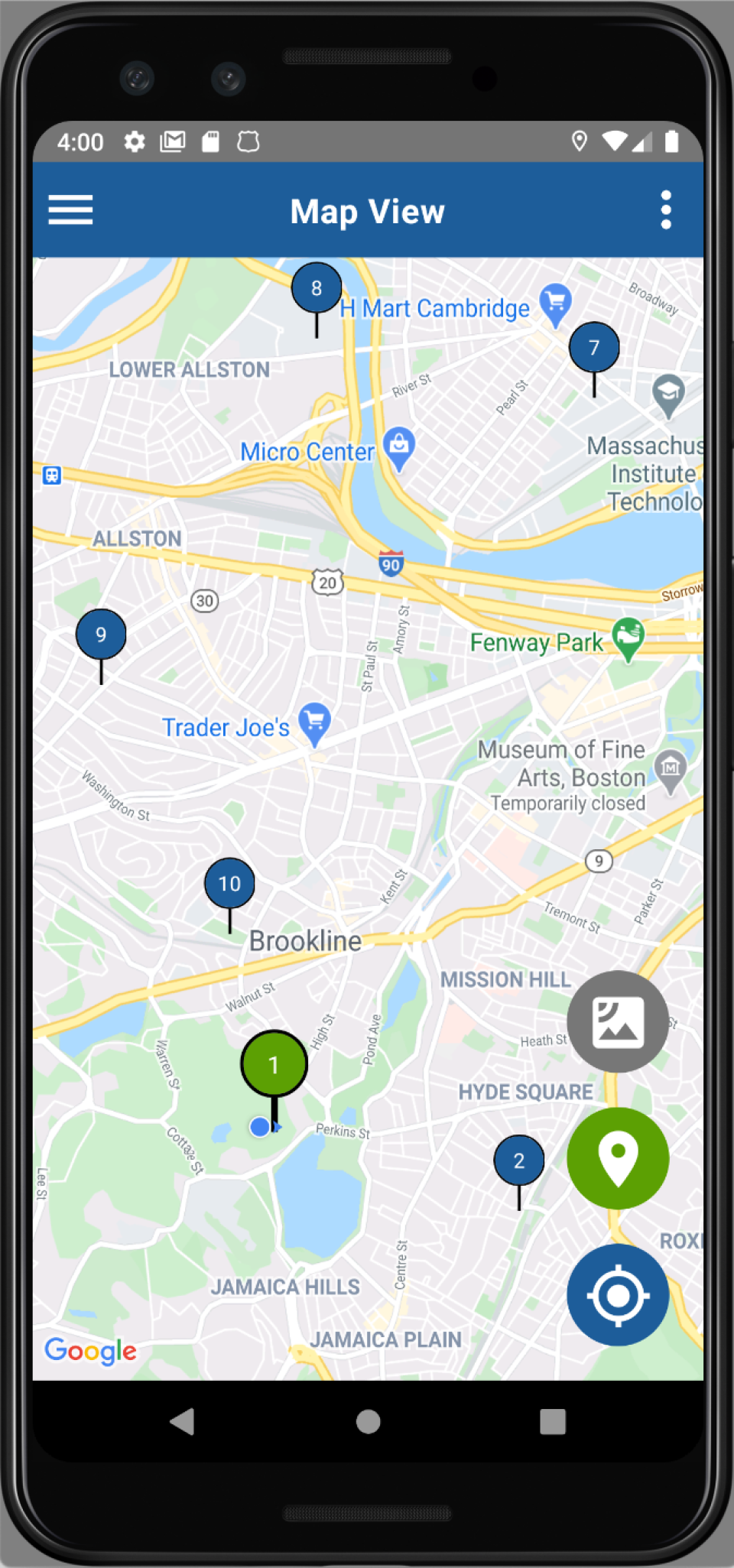The image size is (734, 1568).
Task: Select map pin number 7
Action: [594, 348]
